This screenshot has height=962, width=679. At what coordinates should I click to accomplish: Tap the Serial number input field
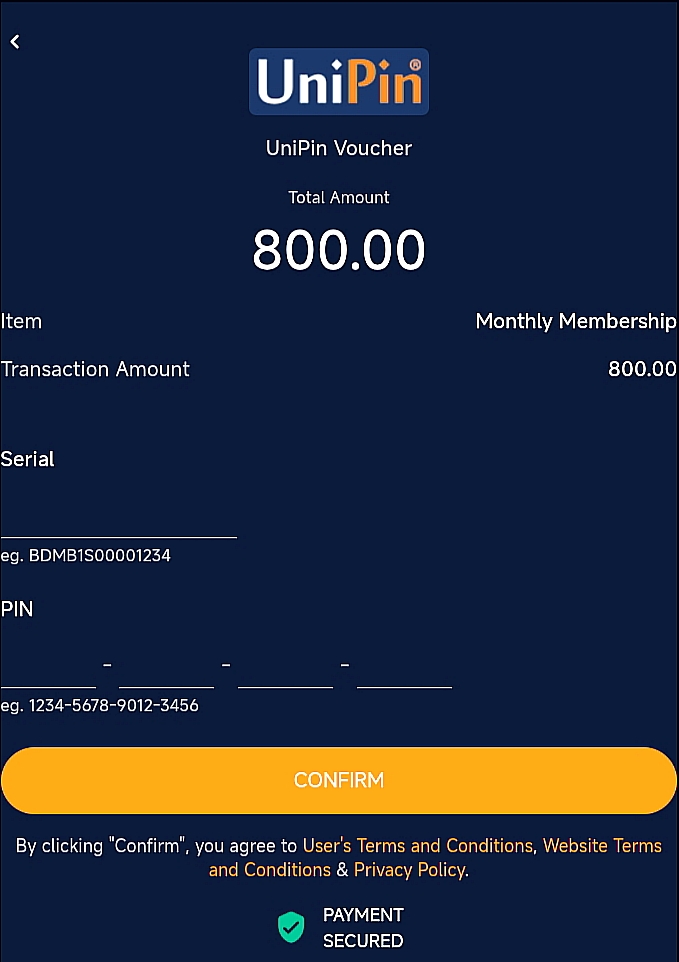pyautogui.click(x=118, y=518)
